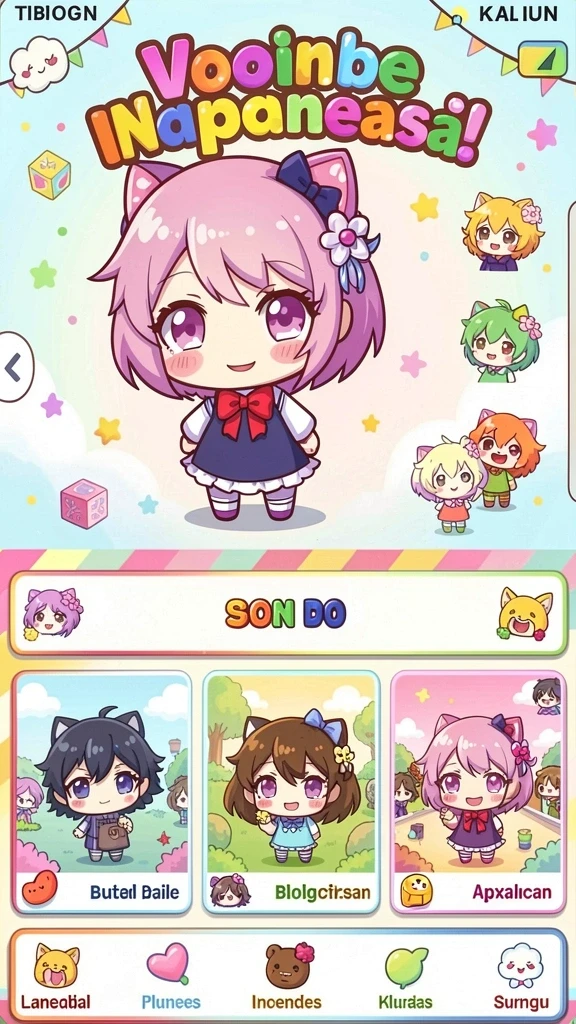Tap the previous character arrow
Viewport: 576px width, 1024px height.
click(x=14, y=366)
